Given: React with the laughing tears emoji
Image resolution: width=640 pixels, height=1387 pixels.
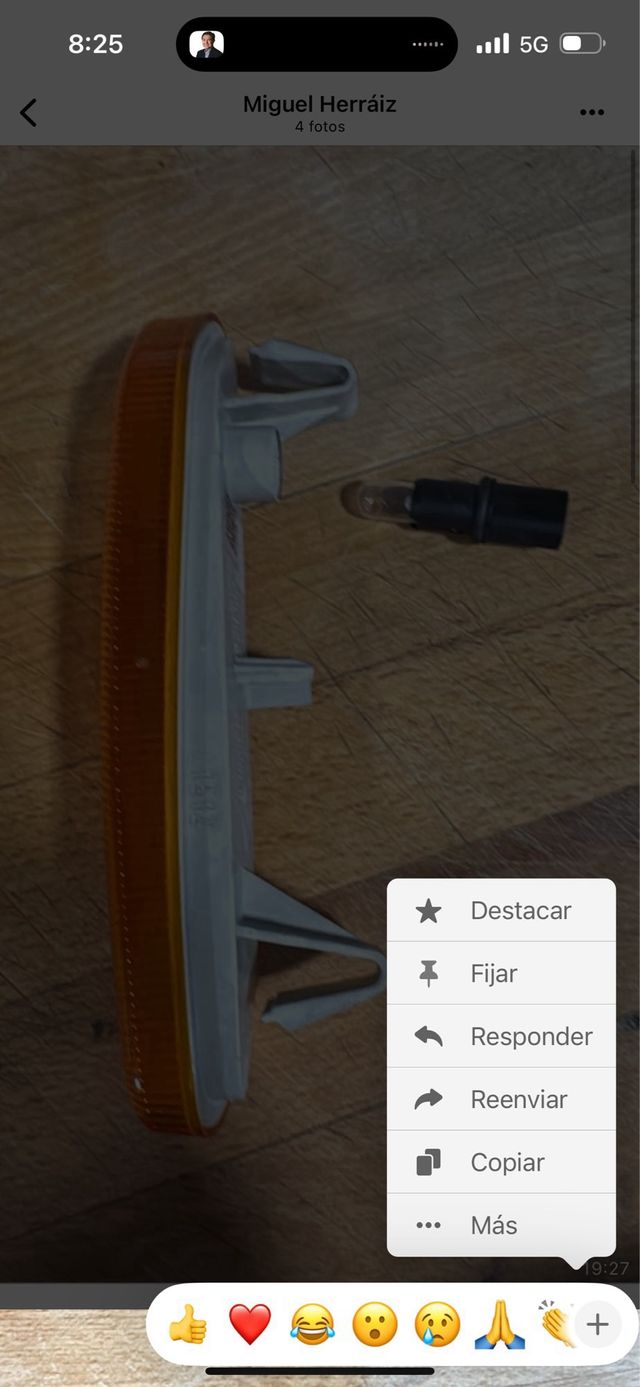Looking at the screenshot, I should tap(312, 1326).
